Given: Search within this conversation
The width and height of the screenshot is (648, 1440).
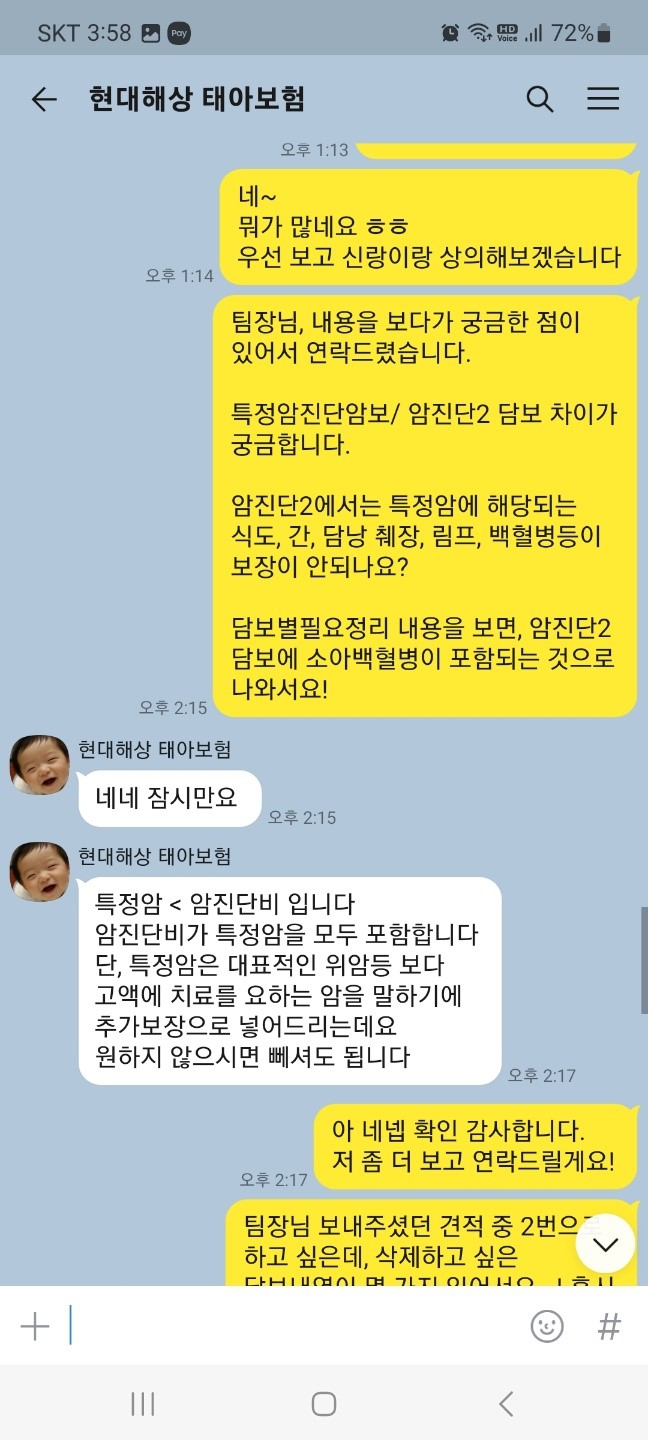Looking at the screenshot, I should (x=540, y=99).
